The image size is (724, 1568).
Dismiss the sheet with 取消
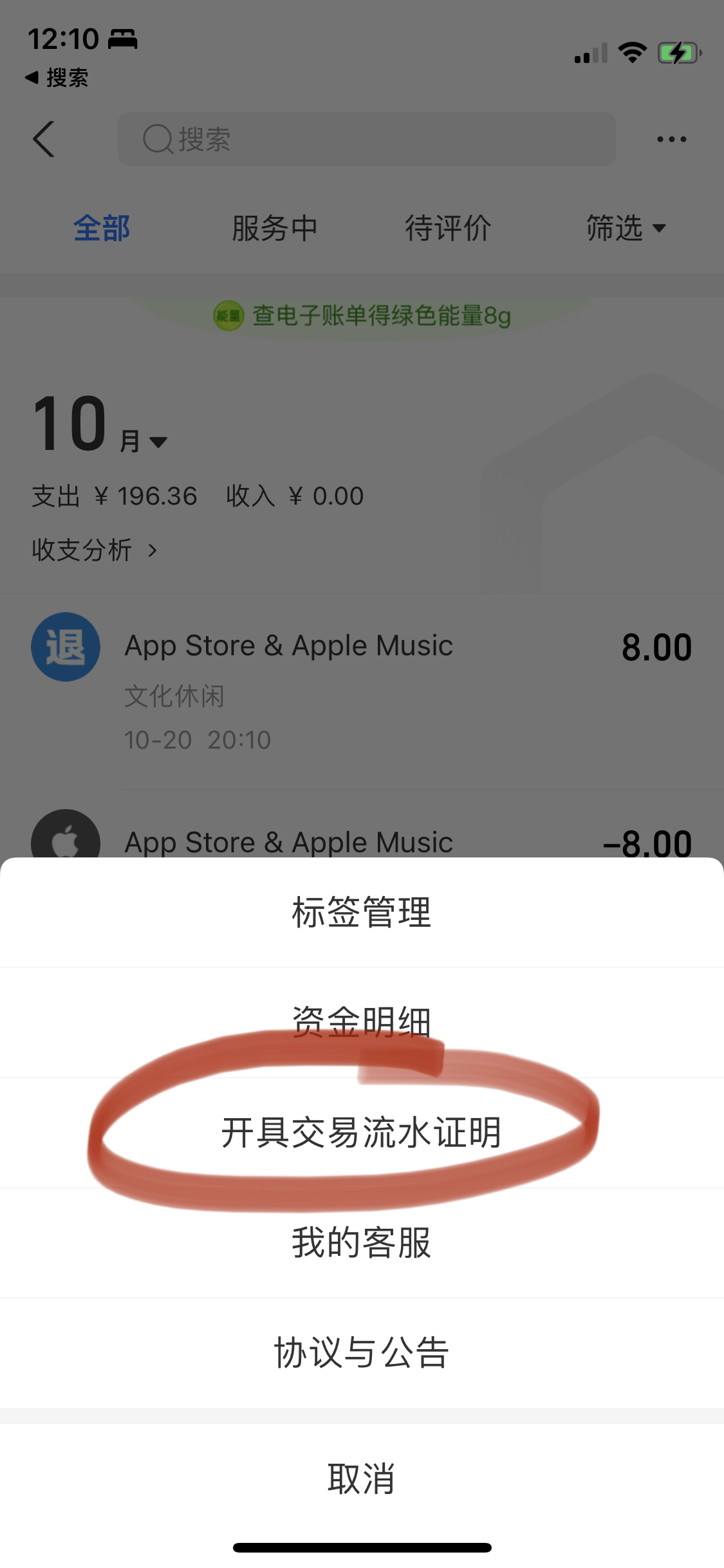click(x=361, y=1479)
